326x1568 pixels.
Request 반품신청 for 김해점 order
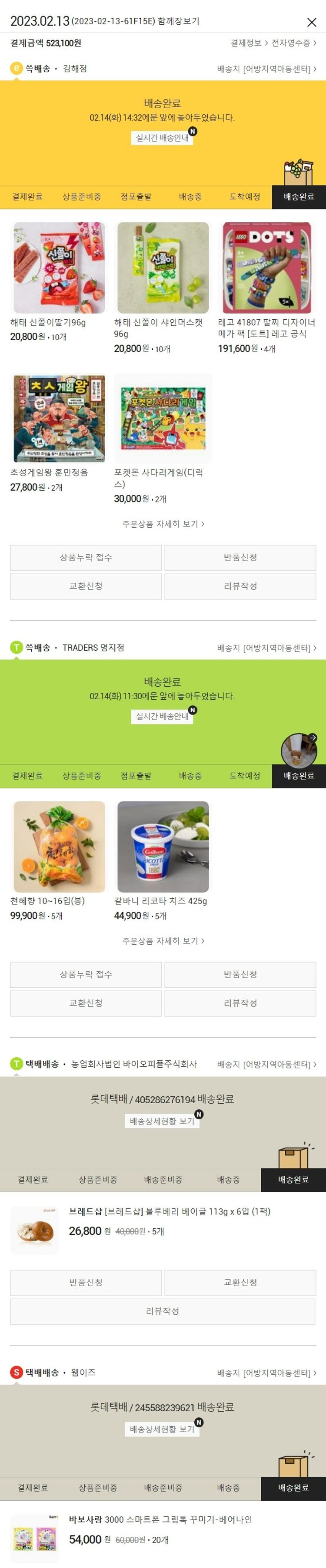pos(240,558)
